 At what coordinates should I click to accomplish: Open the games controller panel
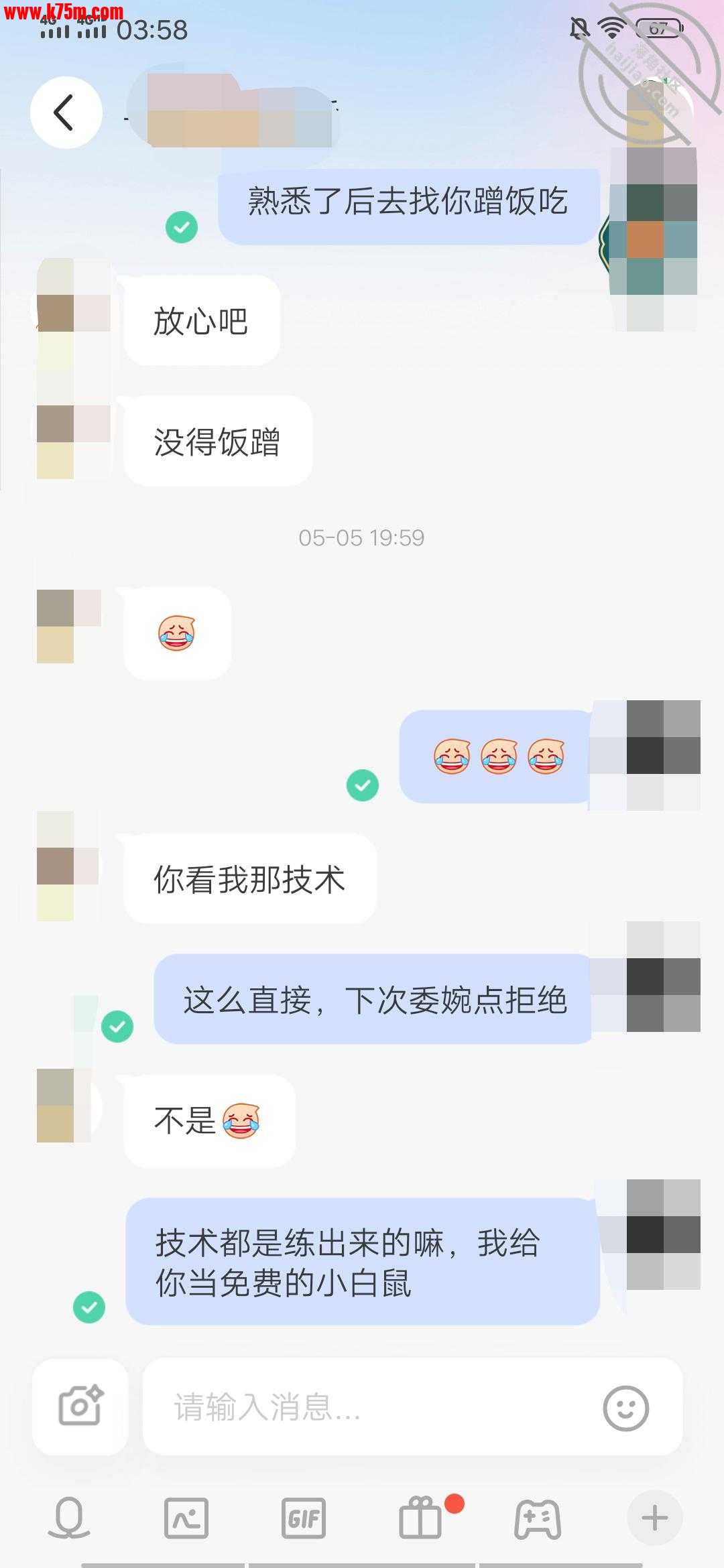coord(538,1518)
